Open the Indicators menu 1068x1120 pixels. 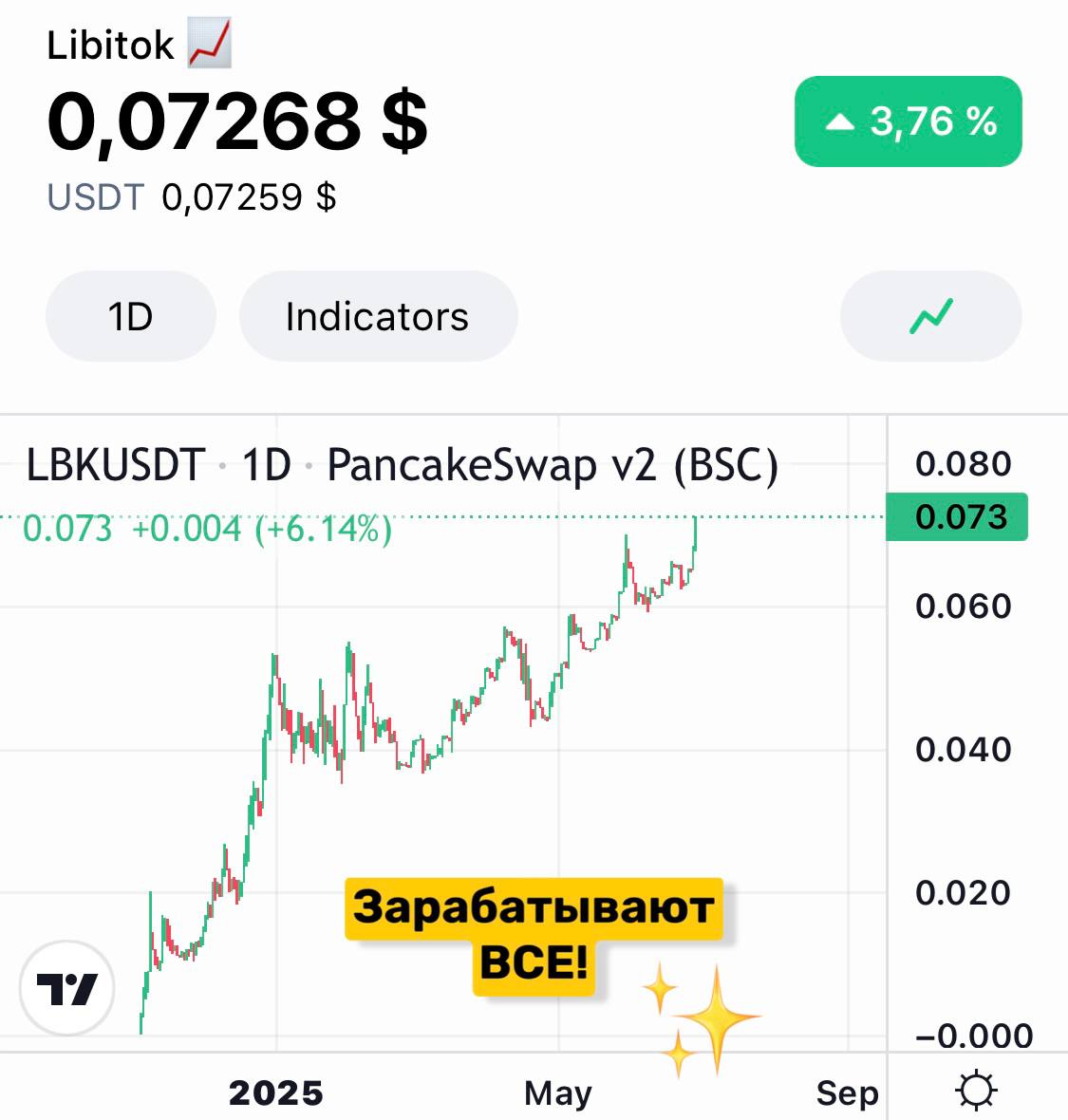(378, 316)
